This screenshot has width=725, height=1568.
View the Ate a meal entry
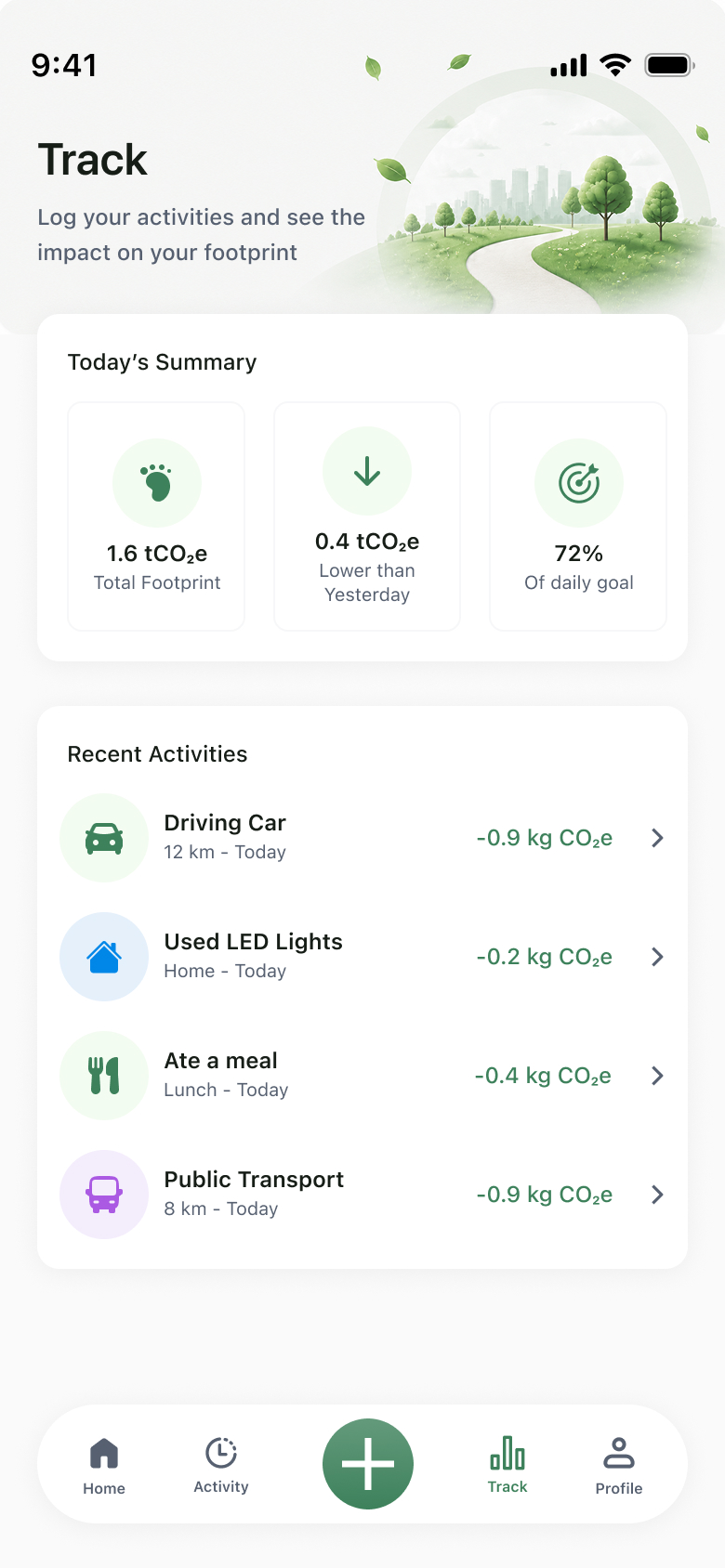362,1076
